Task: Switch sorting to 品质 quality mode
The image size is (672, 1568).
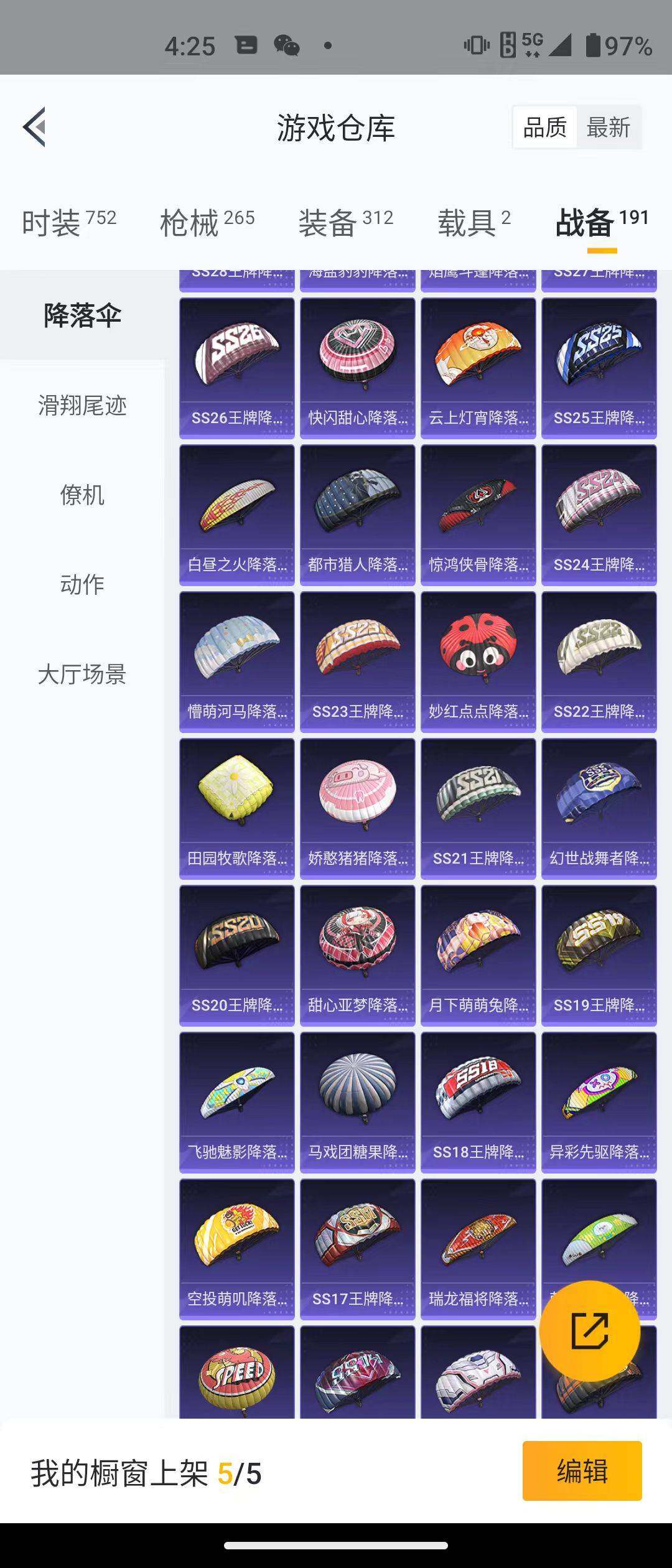Action: click(x=544, y=127)
